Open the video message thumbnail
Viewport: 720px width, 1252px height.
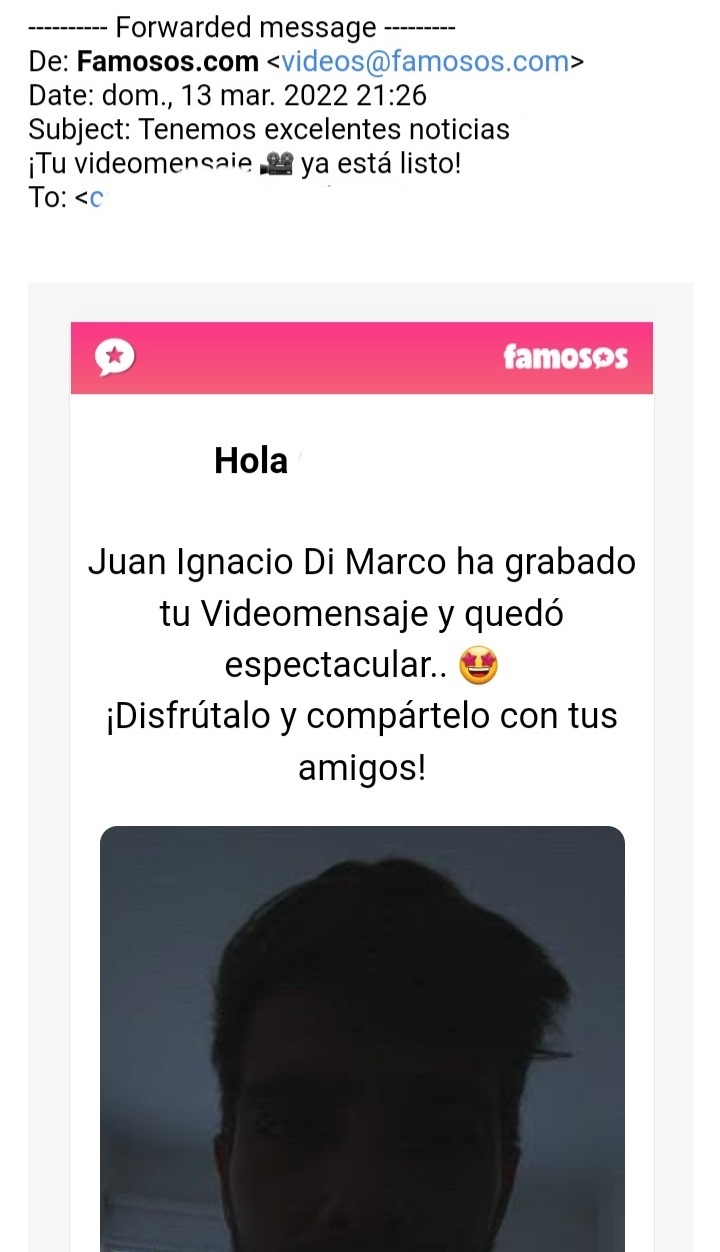362,1040
